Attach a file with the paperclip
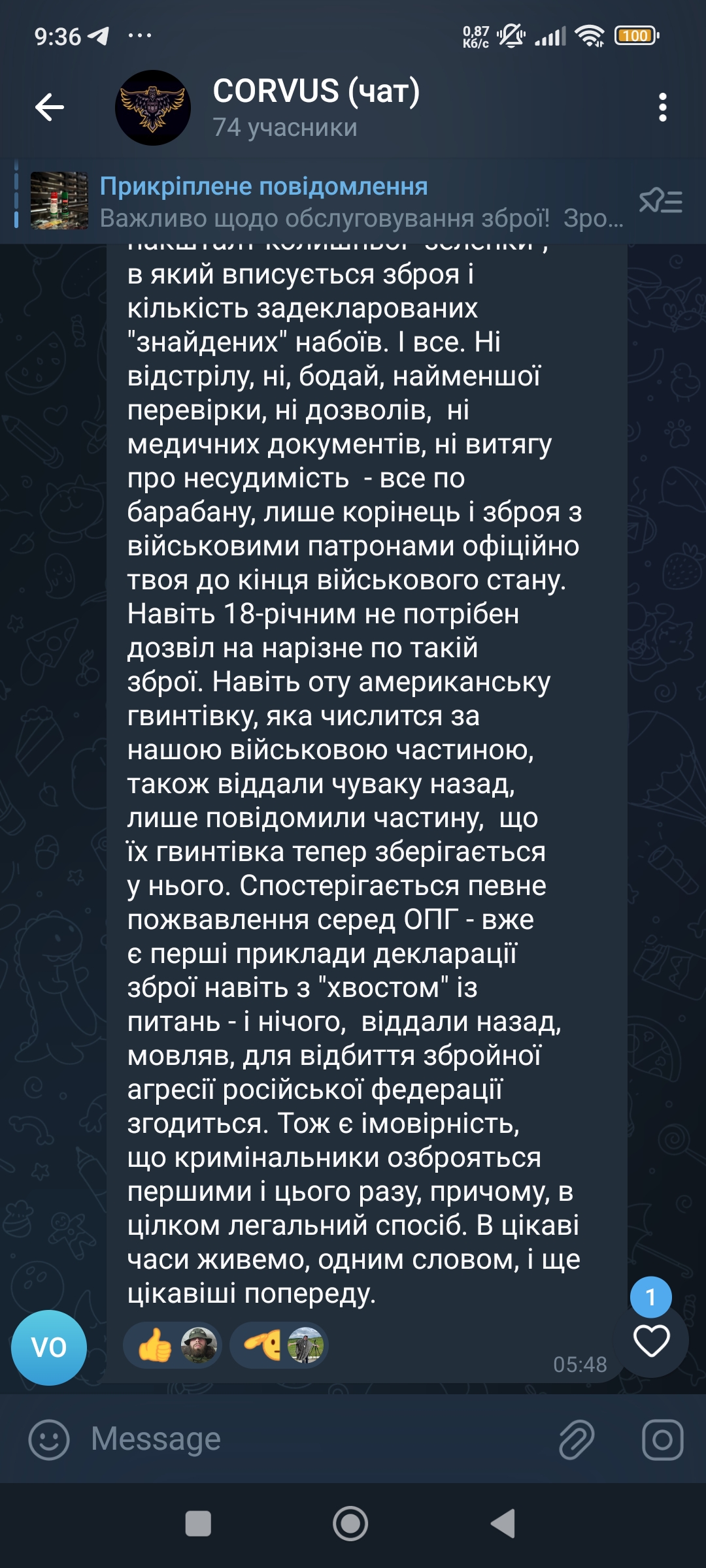706x1568 pixels. (x=577, y=1439)
